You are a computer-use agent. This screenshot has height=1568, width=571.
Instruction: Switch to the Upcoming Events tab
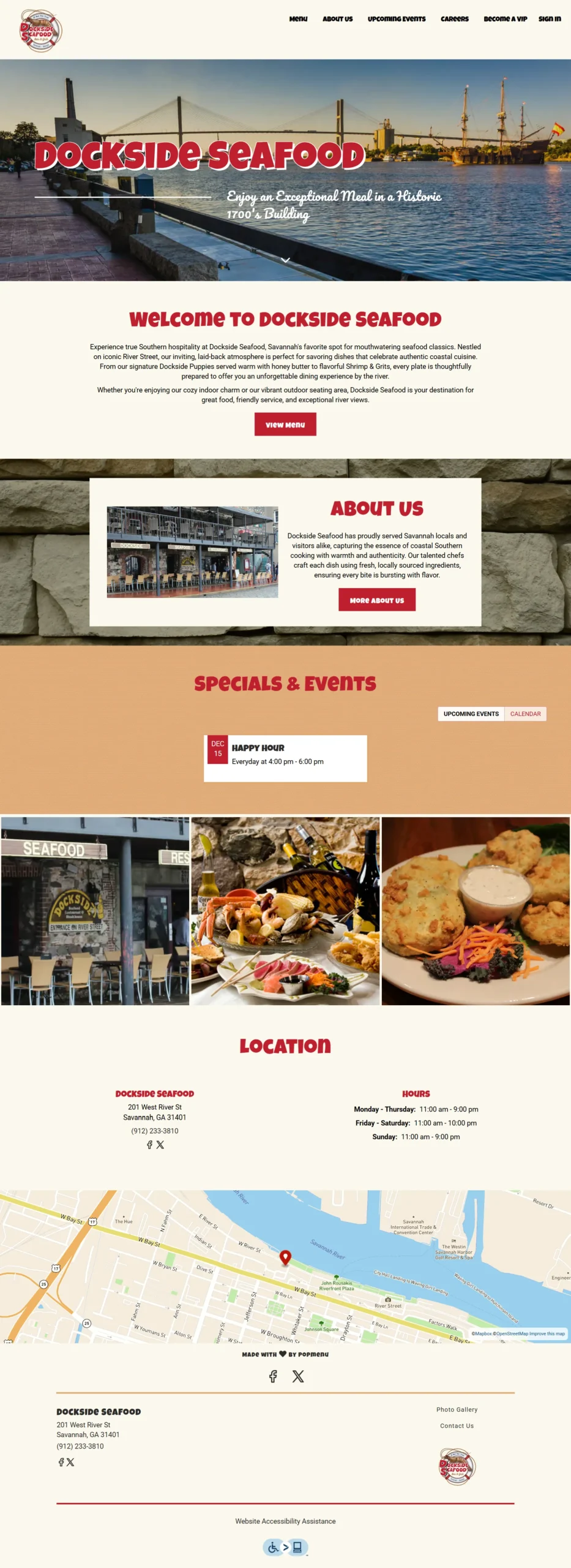point(471,714)
